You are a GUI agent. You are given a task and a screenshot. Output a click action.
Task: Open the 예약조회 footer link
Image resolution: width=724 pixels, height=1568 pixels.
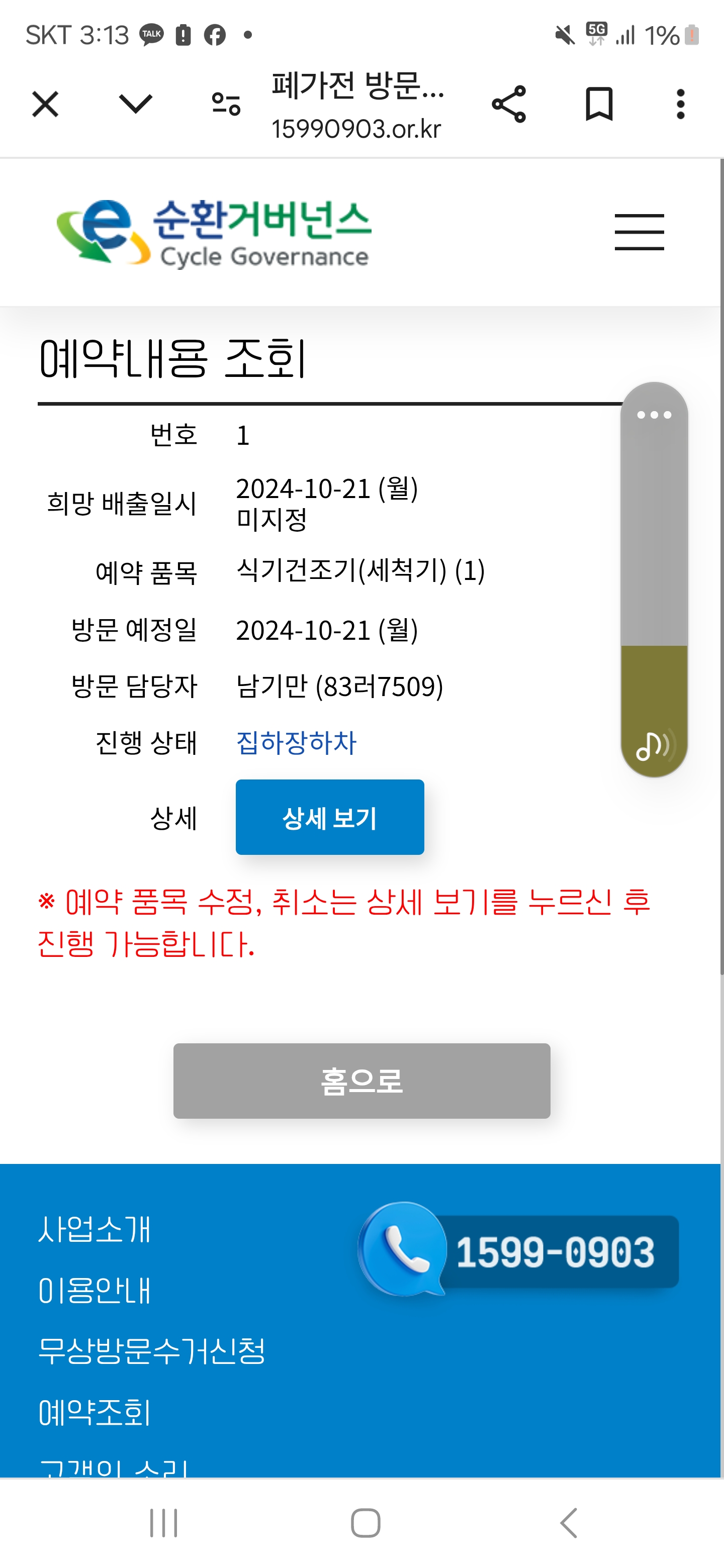(95, 1412)
